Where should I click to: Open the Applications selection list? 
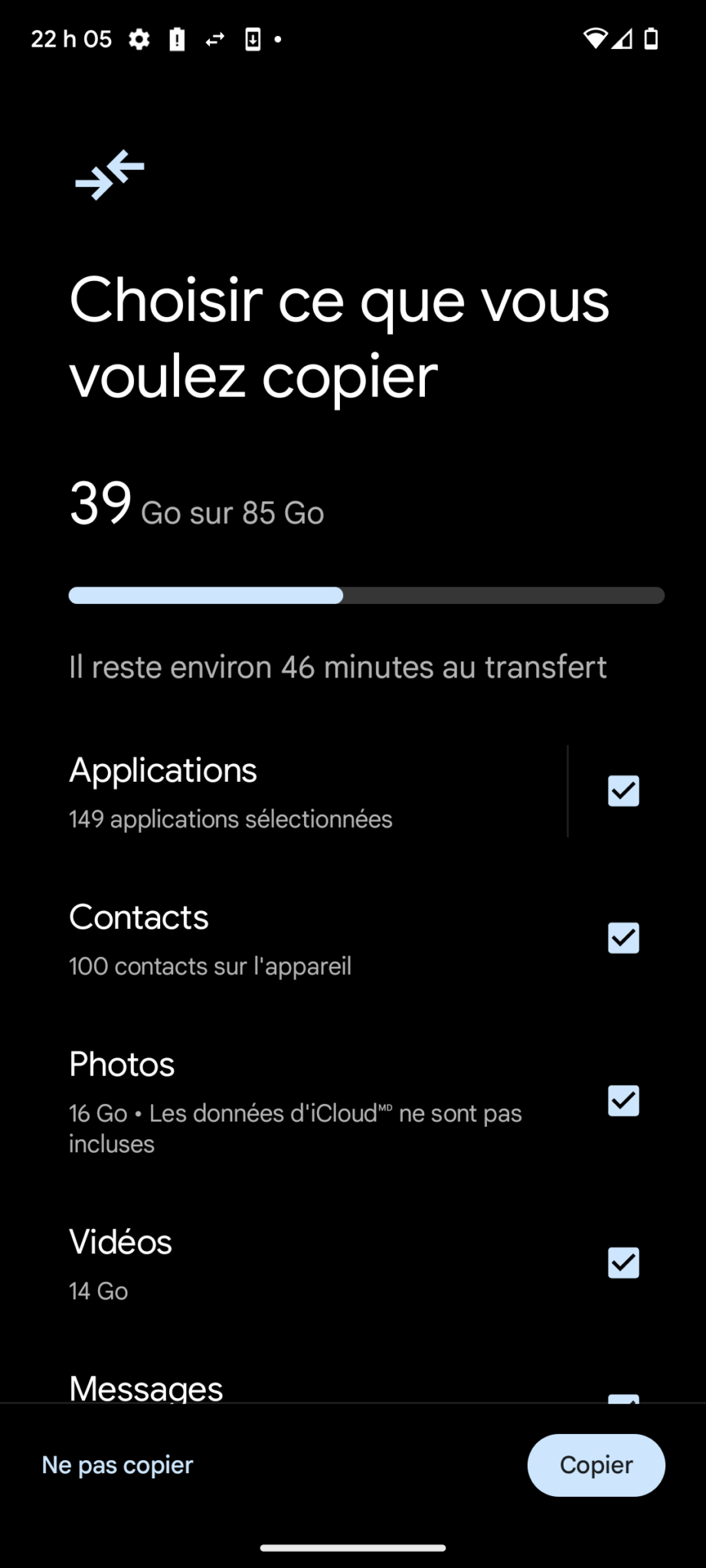pyautogui.click(x=306, y=792)
